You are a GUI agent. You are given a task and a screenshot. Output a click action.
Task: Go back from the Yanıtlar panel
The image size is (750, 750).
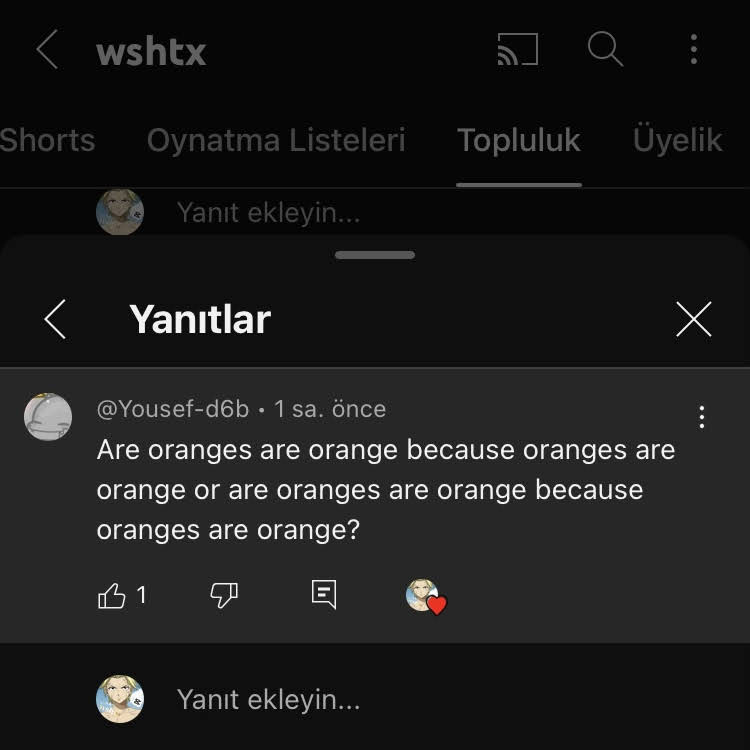point(55,319)
